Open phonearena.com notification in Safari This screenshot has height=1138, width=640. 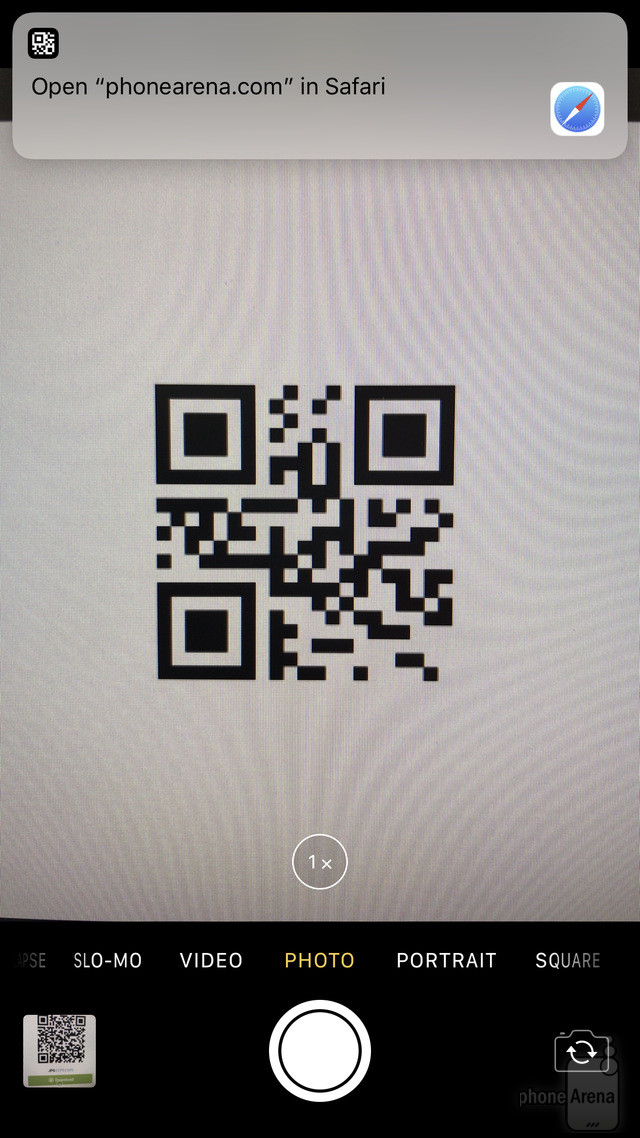coord(318,87)
